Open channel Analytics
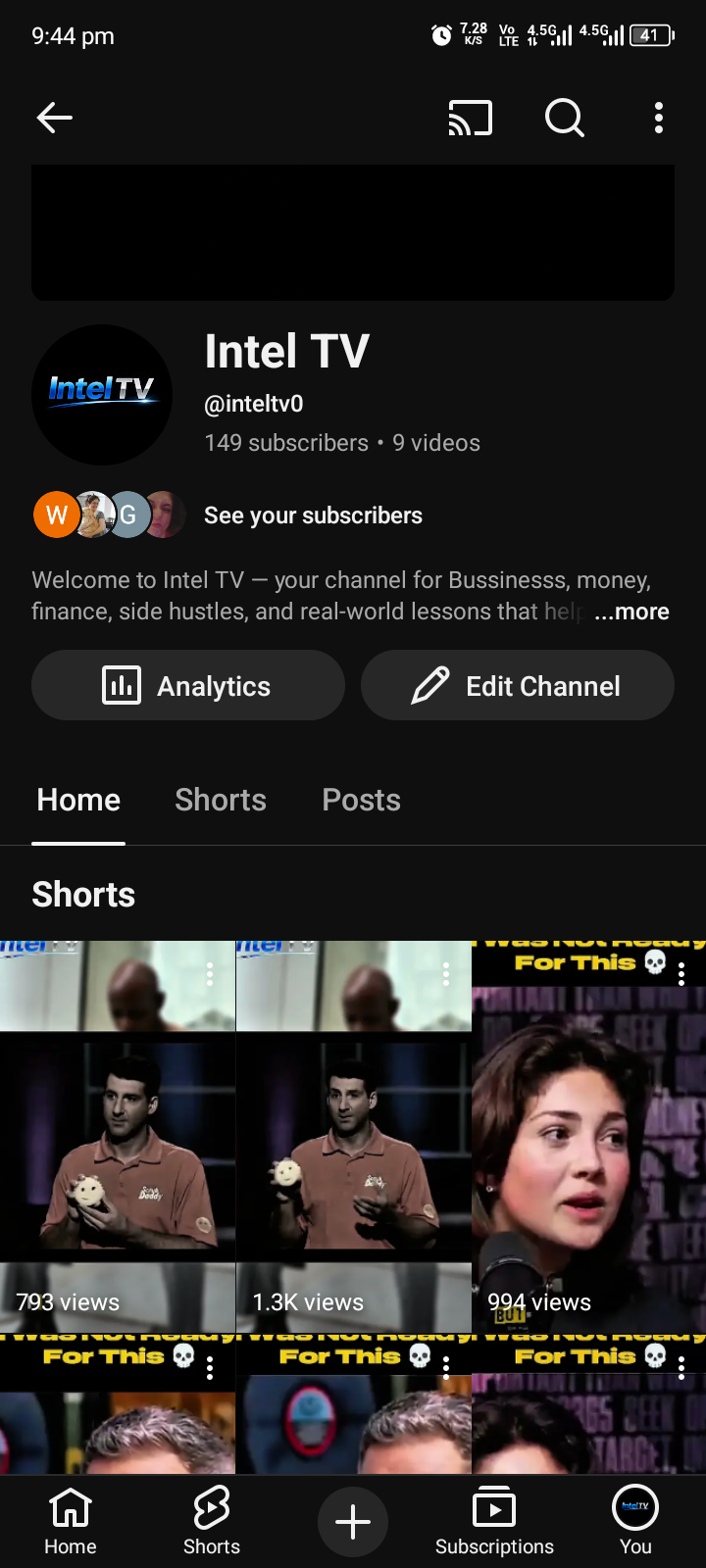706x1568 pixels. coord(188,685)
